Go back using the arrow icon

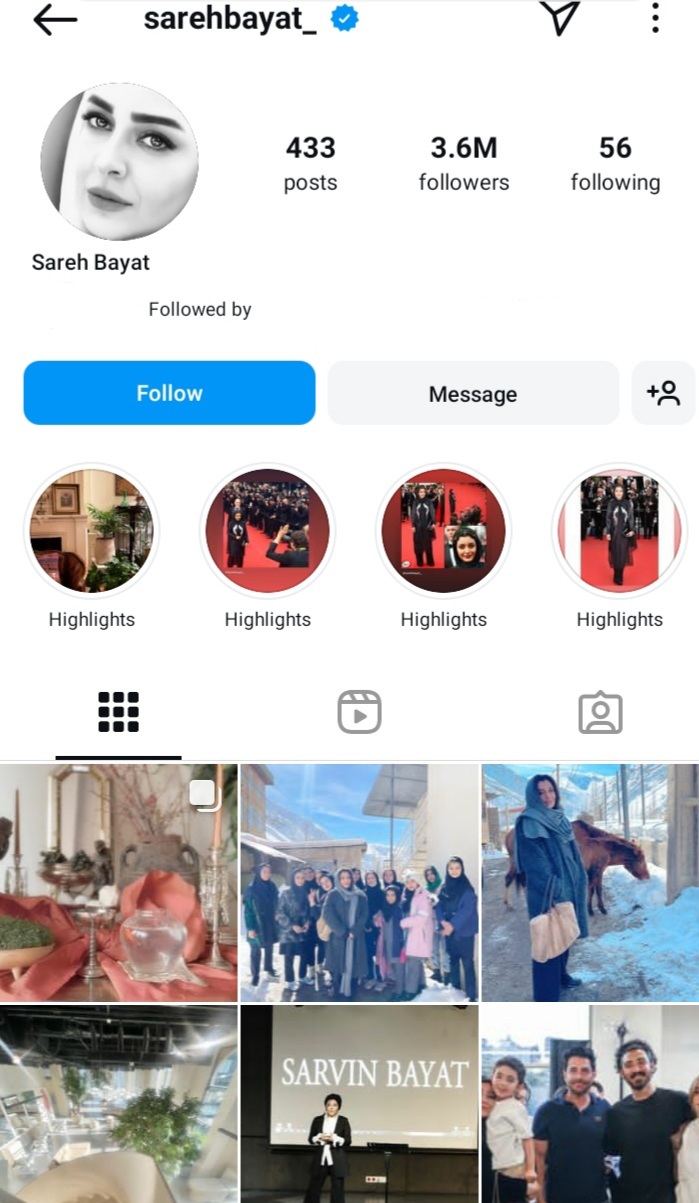click(x=54, y=19)
